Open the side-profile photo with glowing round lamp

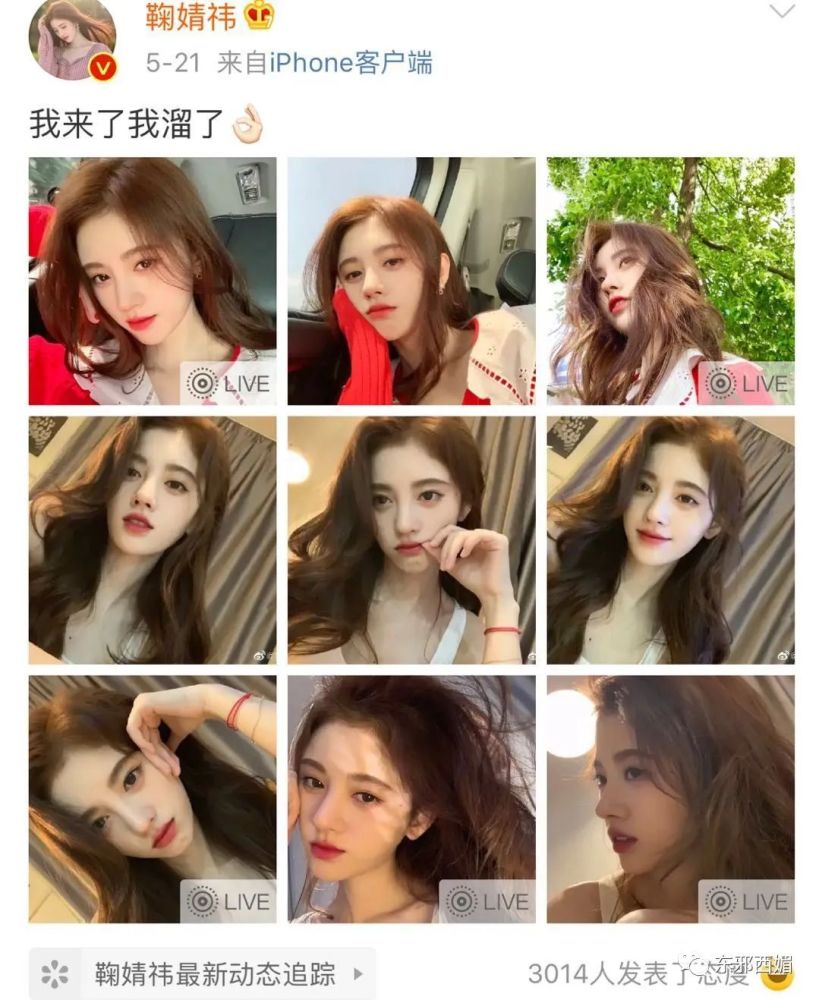(670, 799)
